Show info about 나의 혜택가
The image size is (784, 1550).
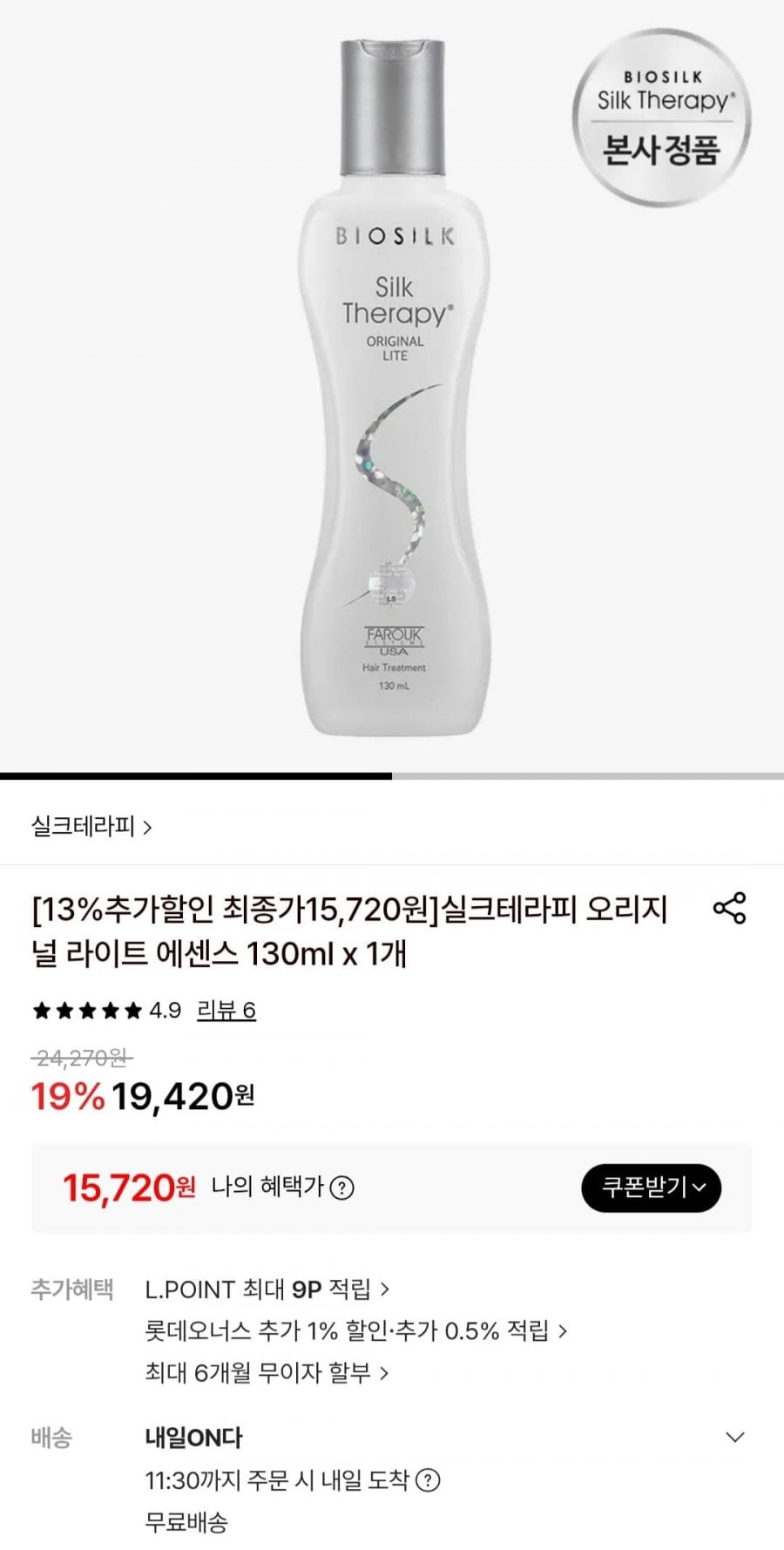(343, 1188)
